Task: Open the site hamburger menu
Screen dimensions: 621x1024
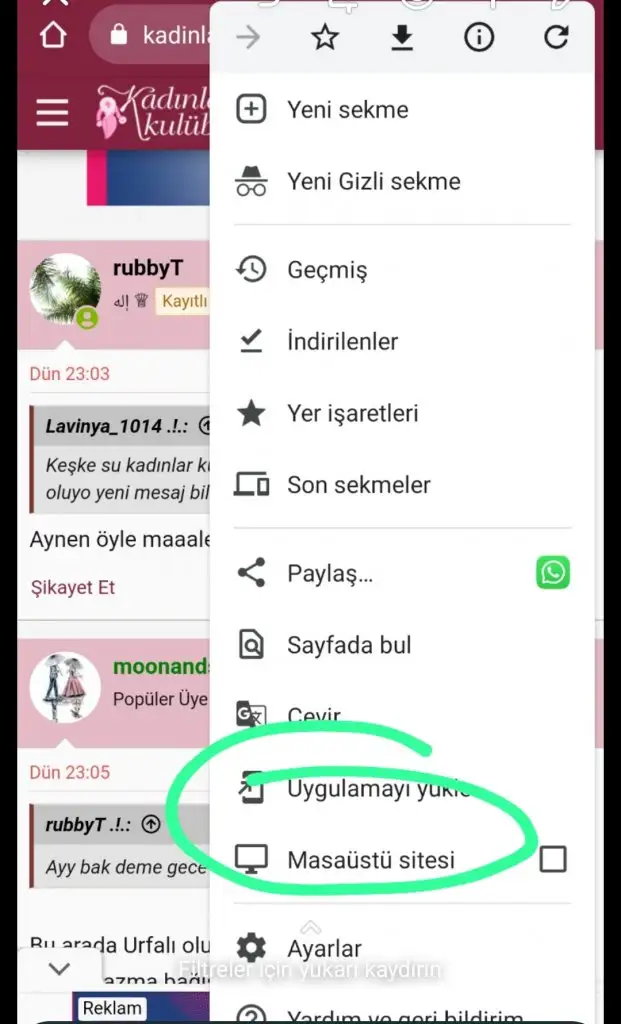Action: point(52,113)
